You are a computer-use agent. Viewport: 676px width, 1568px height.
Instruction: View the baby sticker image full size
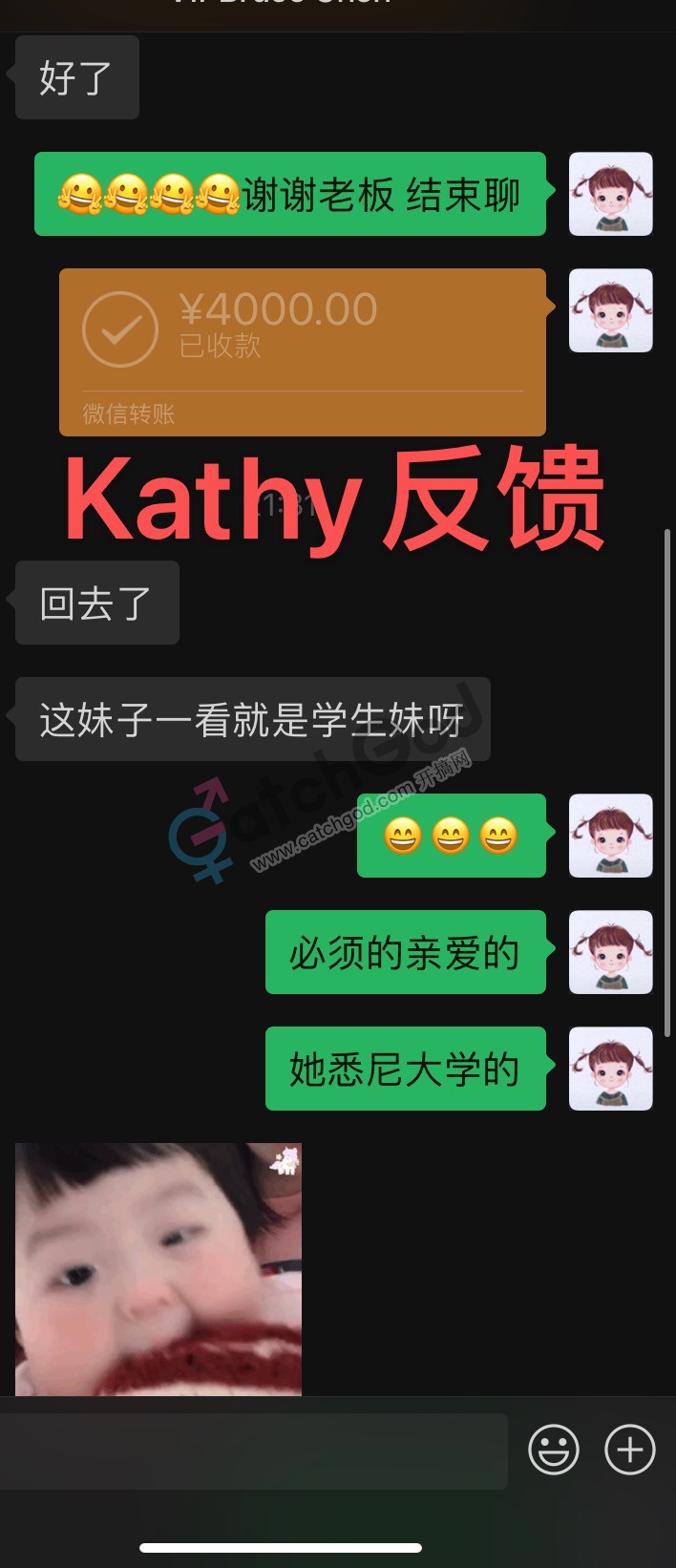click(x=158, y=1268)
